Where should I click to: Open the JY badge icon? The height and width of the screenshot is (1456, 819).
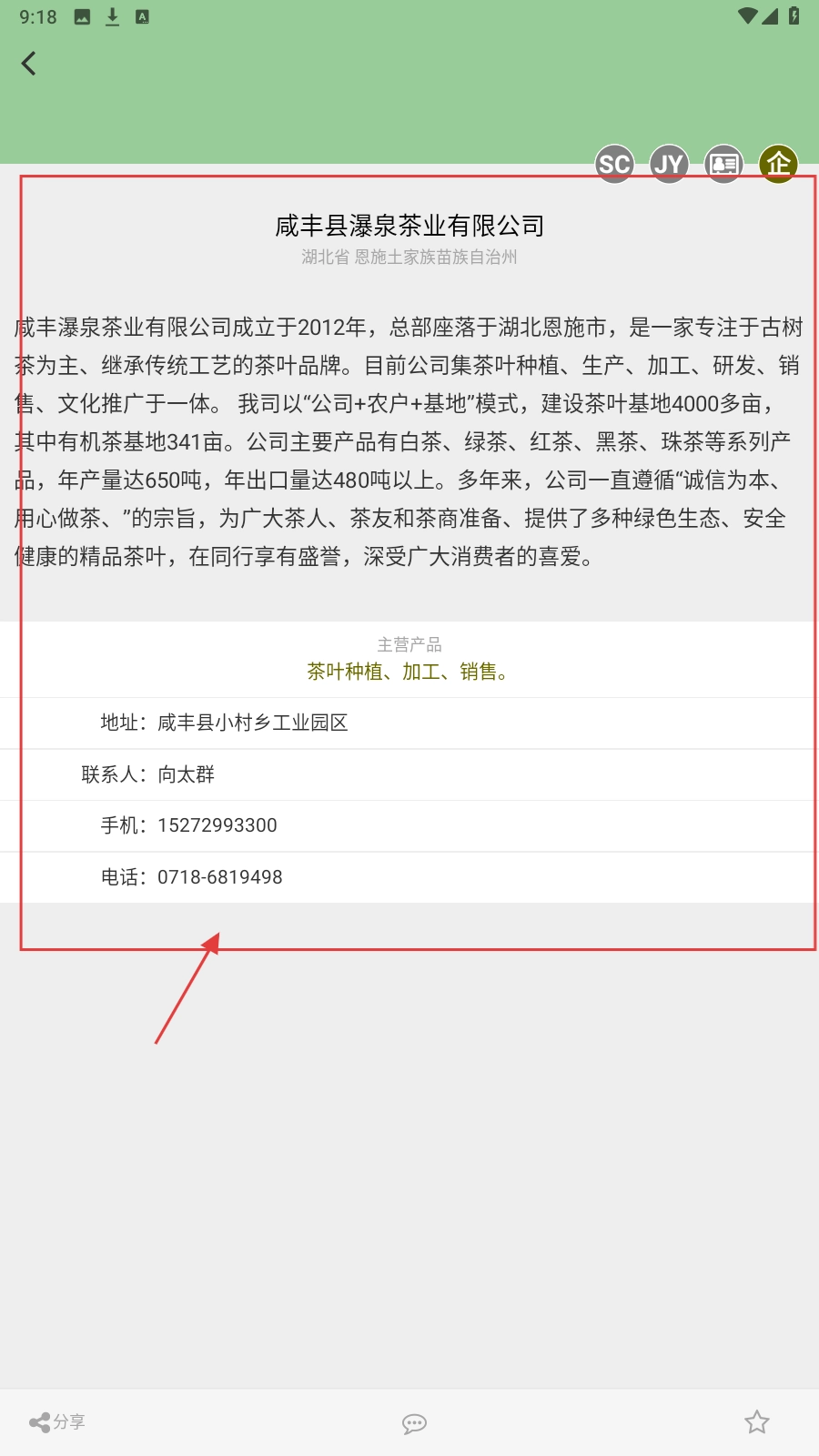pyautogui.click(x=669, y=164)
